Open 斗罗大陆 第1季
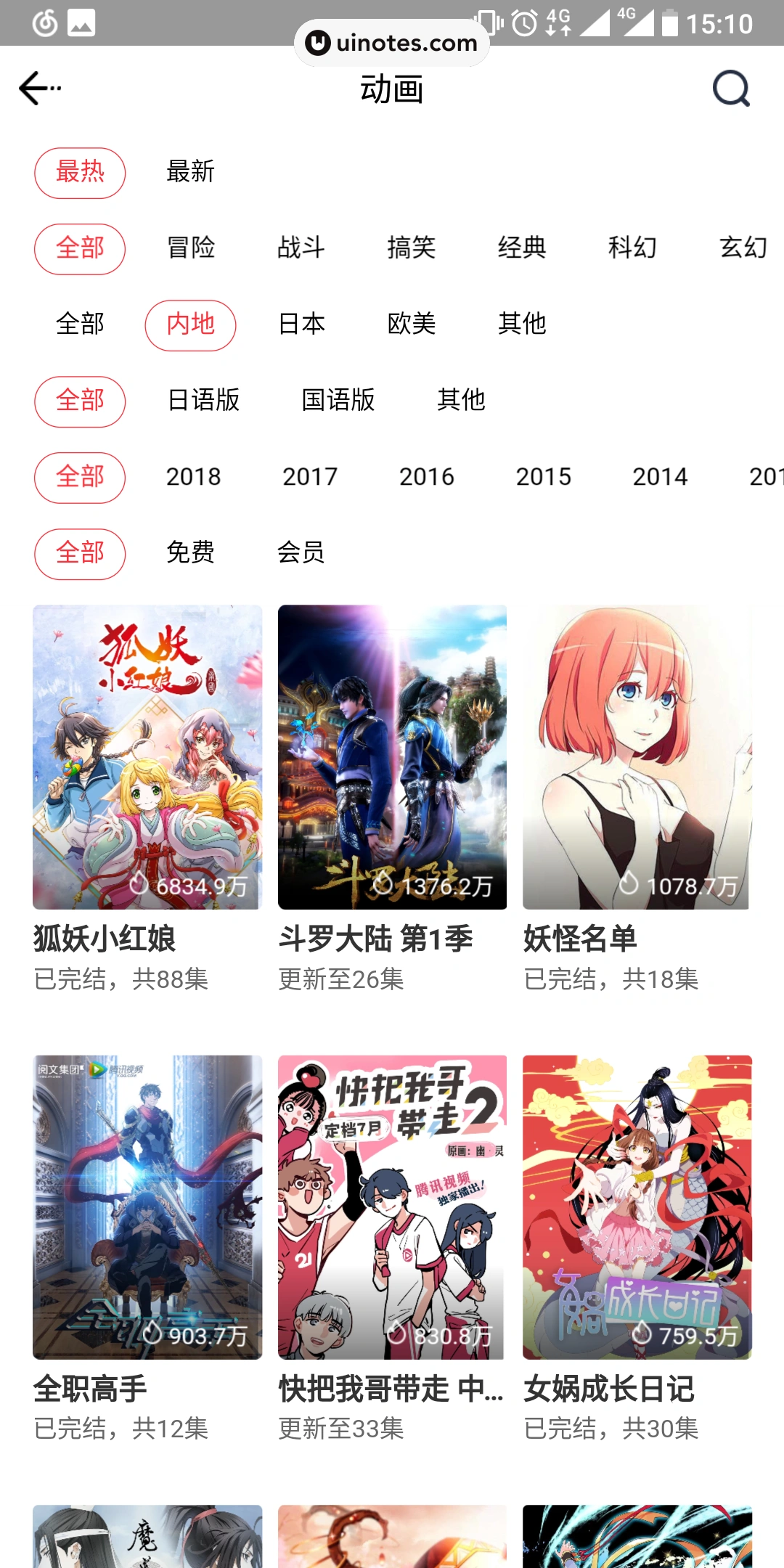This screenshot has height=1568, width=784. pyautogui.click(x=392, y=757)
